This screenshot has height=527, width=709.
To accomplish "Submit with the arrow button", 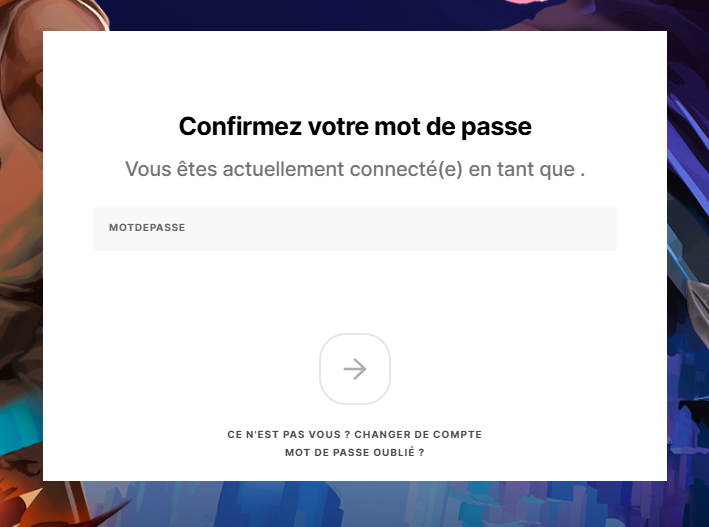I will [x=354, y=369].
